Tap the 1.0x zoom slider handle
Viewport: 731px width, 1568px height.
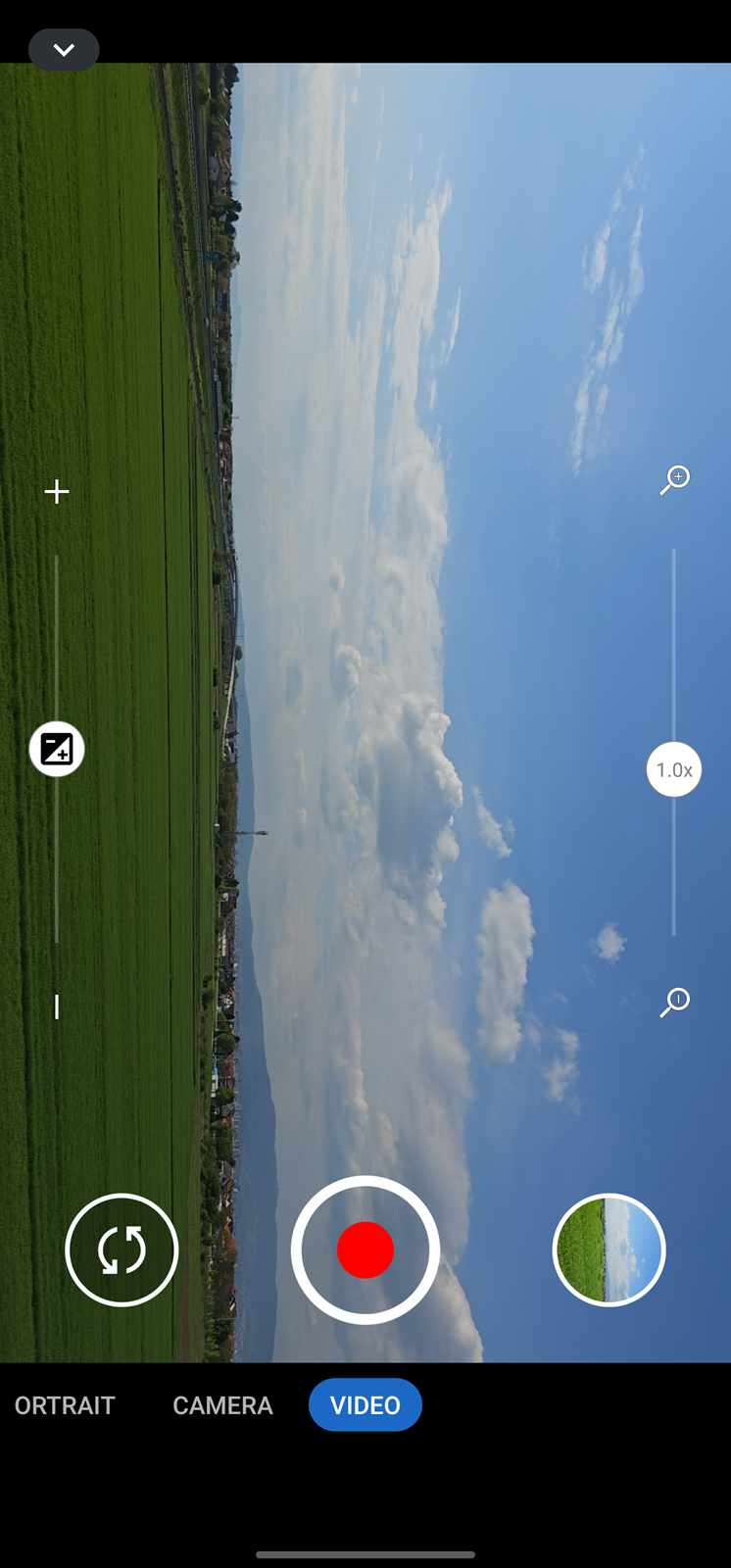click(674, 769)
